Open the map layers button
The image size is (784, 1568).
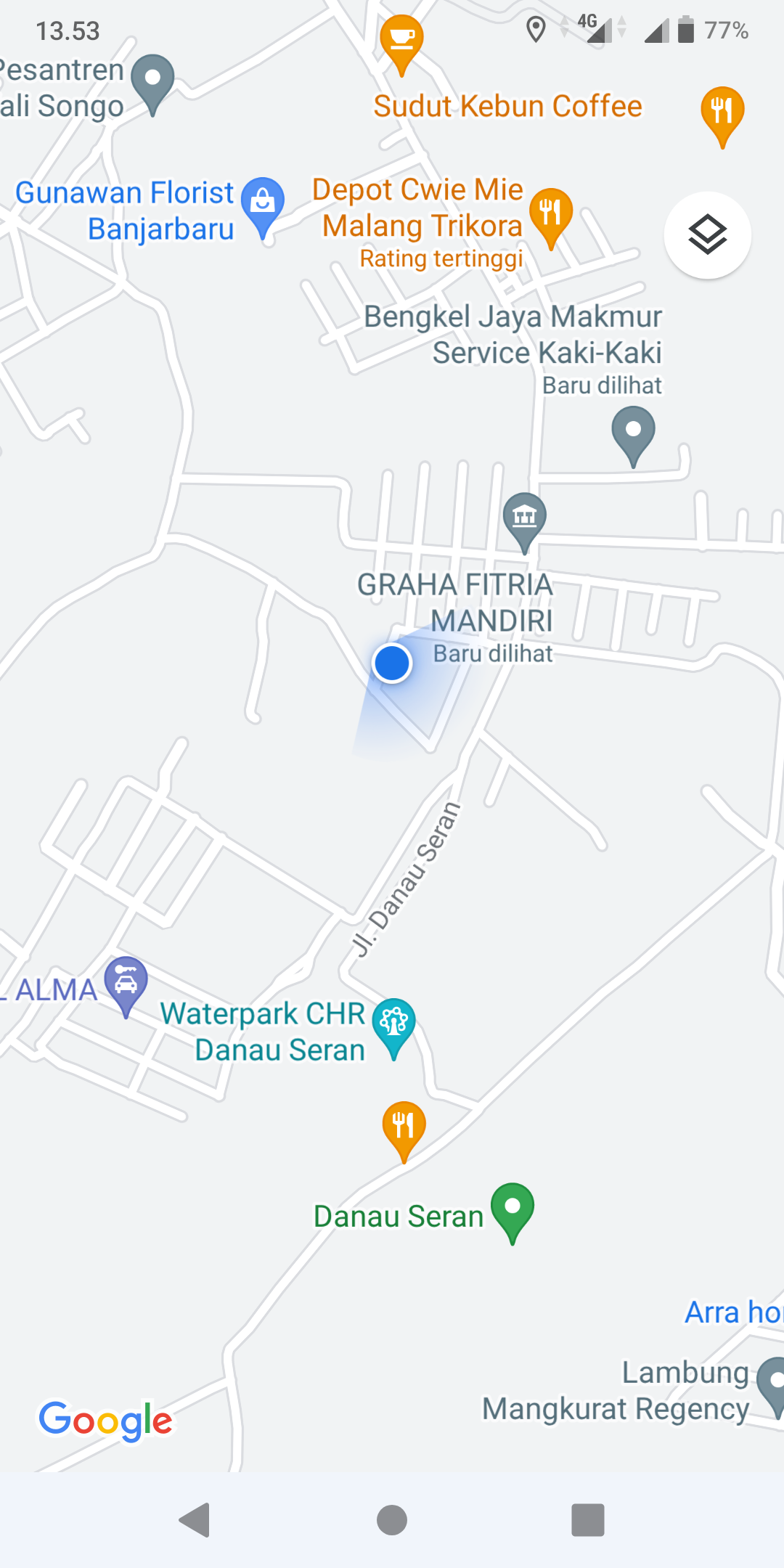(707, 235)
